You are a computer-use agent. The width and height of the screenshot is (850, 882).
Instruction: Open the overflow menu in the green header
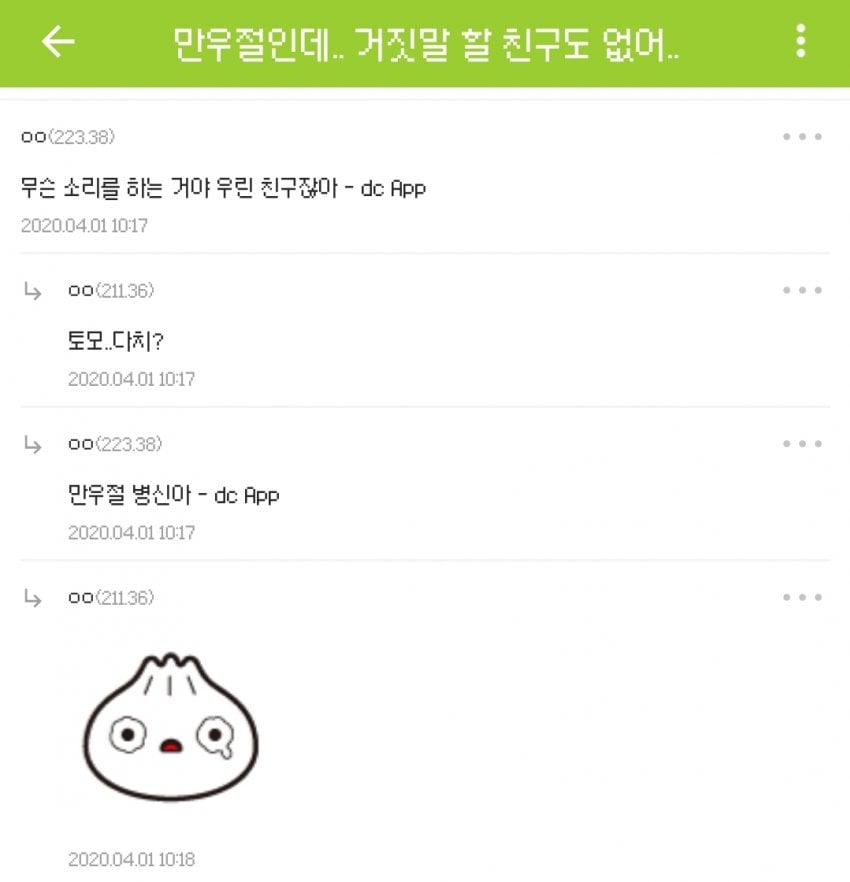(x=800, y=41)
